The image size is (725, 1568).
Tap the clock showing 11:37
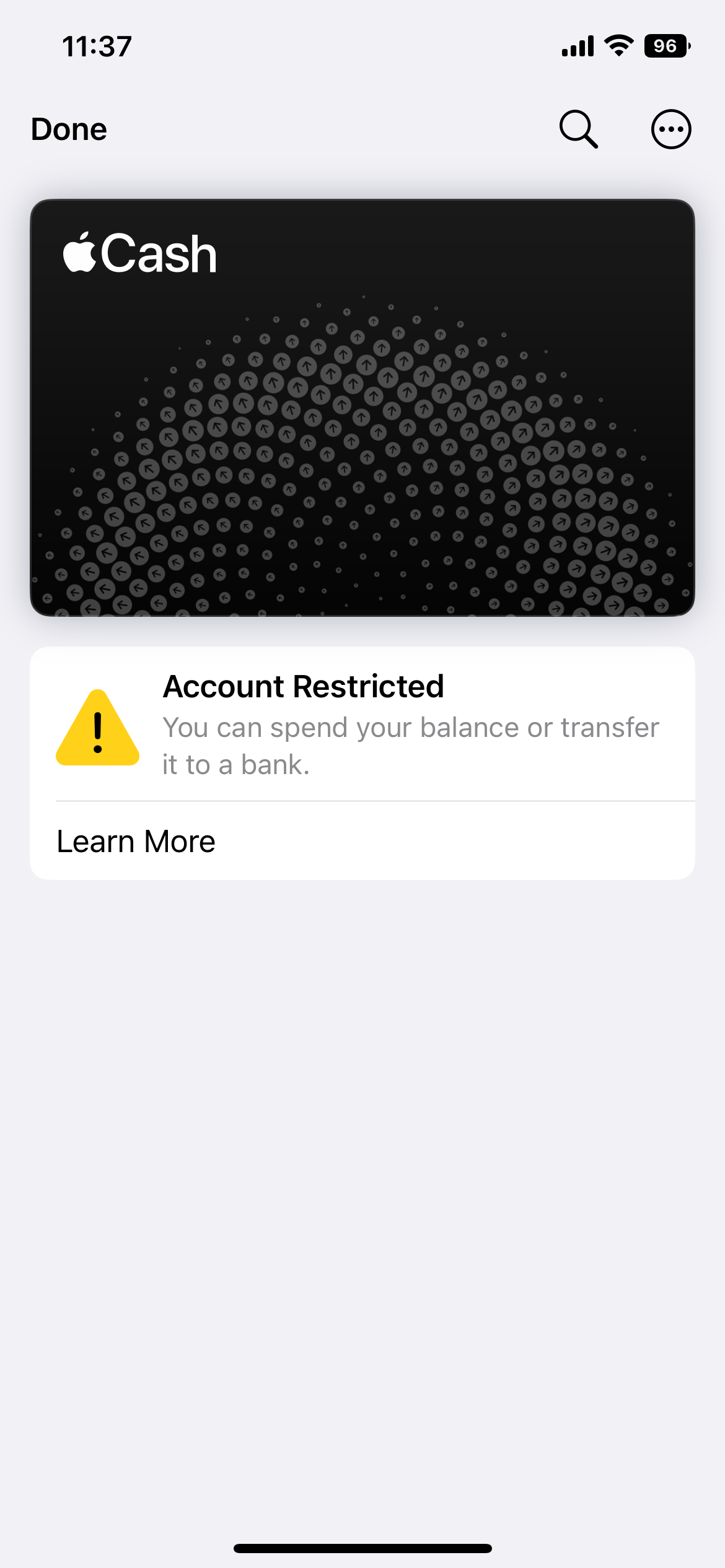97,45
